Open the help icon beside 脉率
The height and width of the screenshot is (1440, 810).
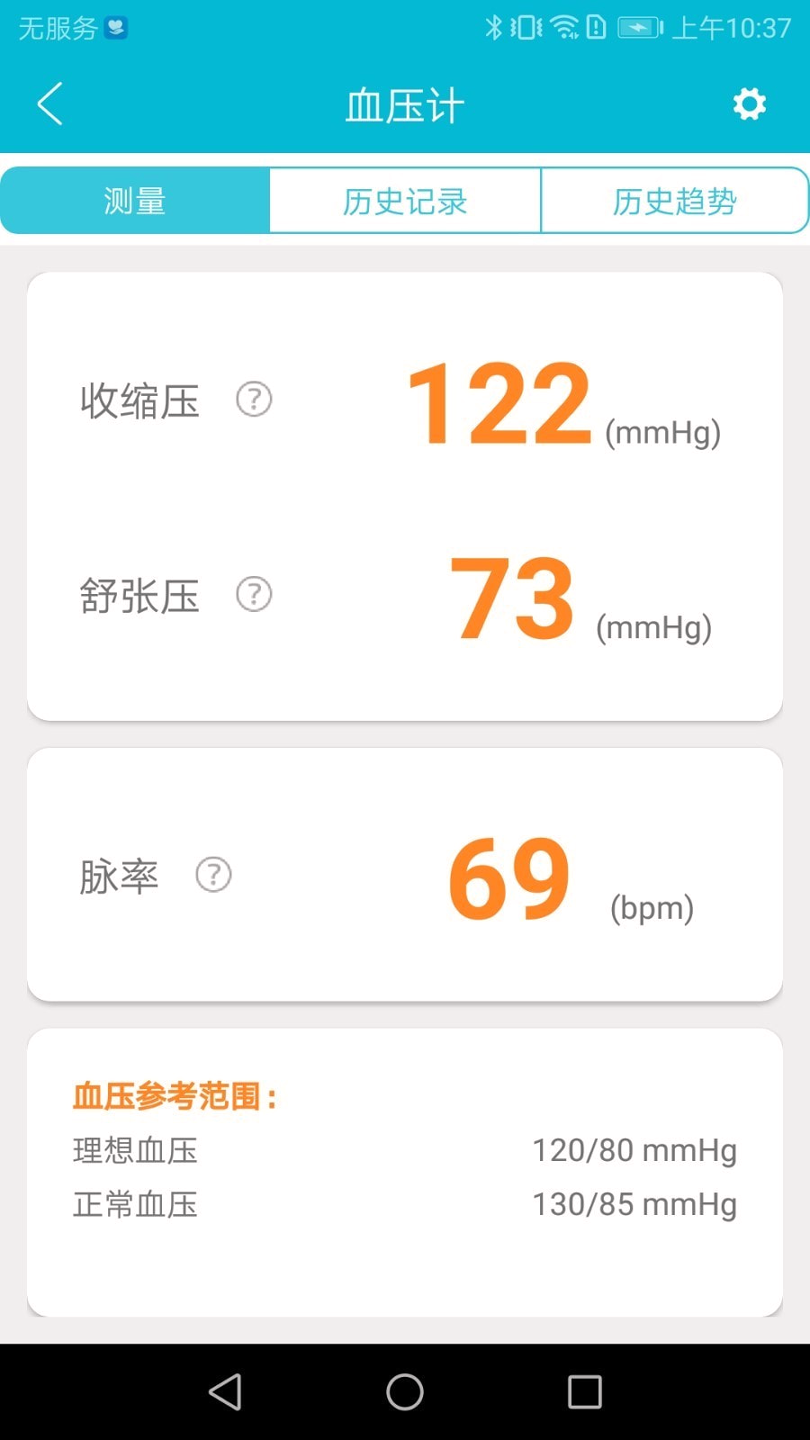(x=213, y=875)
